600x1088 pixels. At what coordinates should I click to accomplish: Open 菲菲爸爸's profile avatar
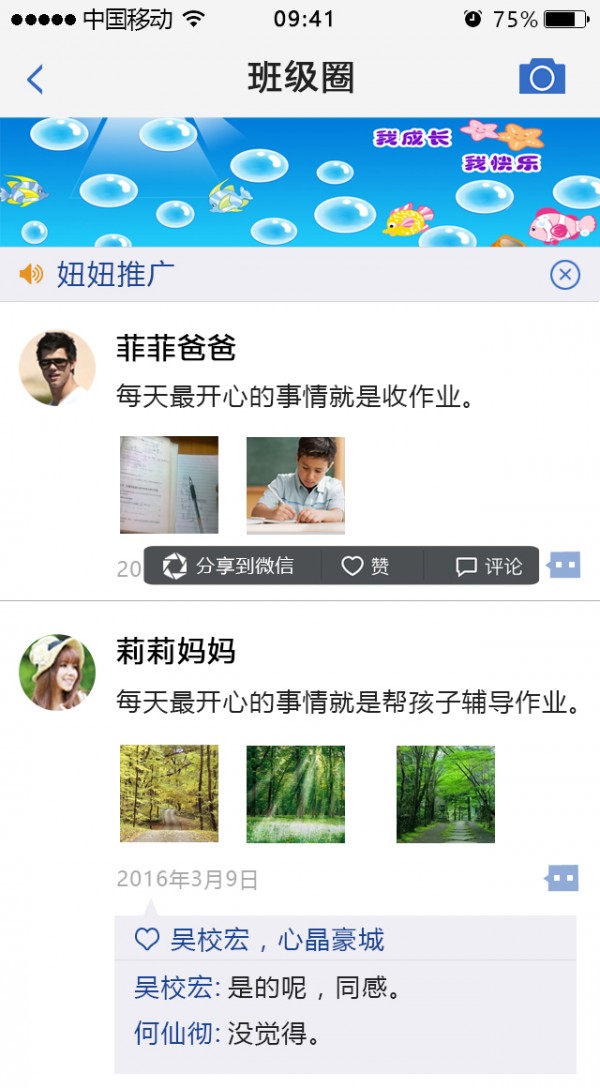click(57, 368)
